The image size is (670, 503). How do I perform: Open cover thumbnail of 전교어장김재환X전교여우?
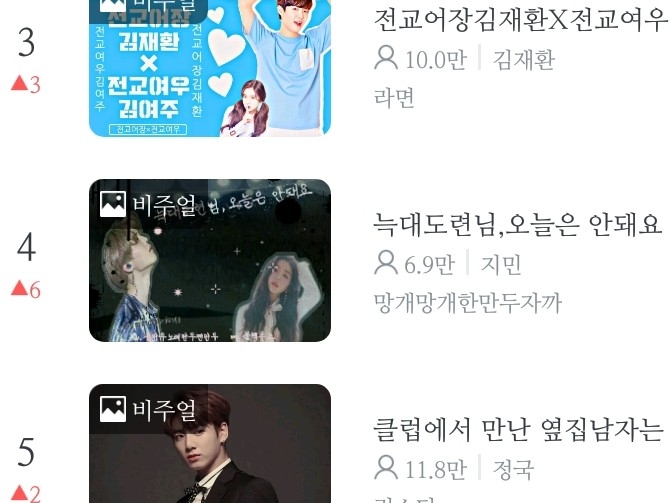click(209, 68)
